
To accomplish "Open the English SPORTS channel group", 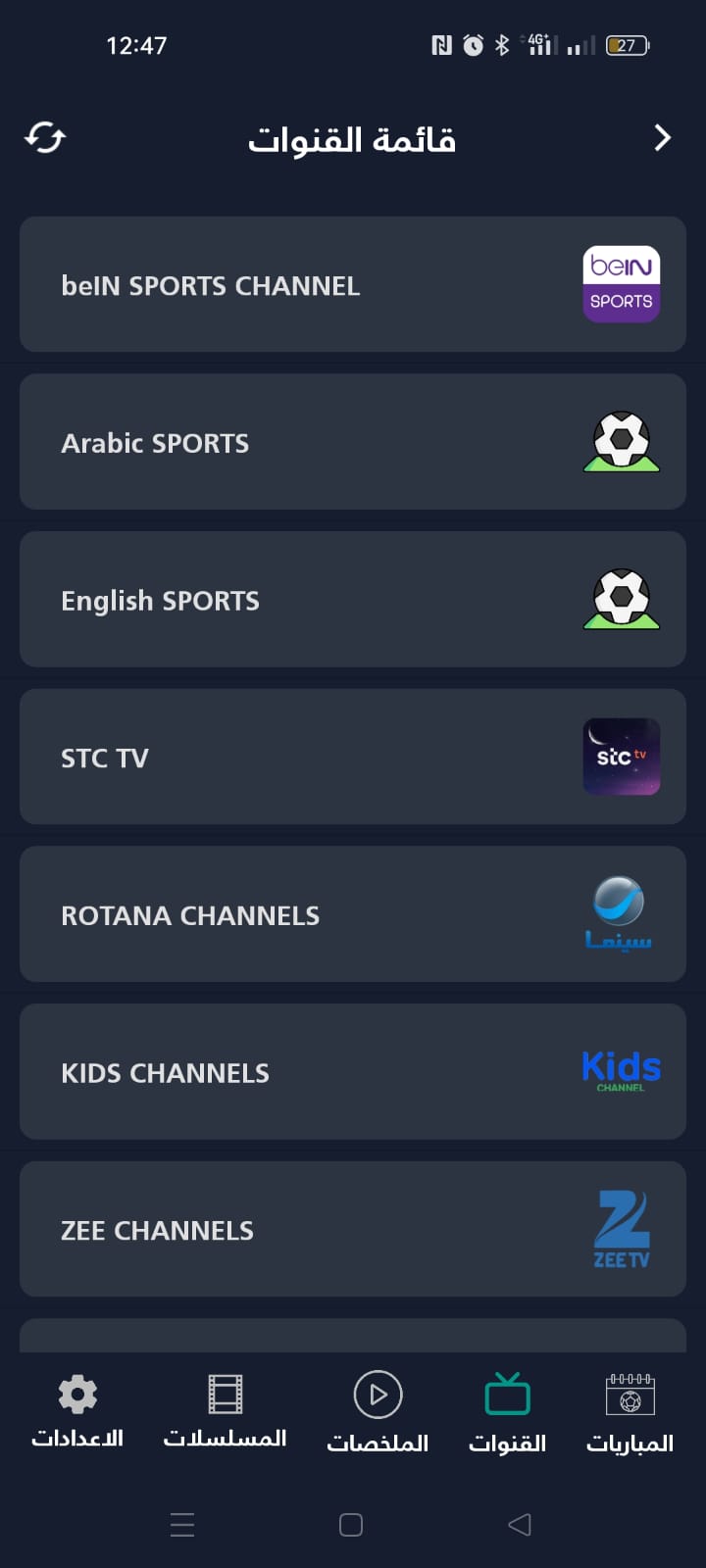I will point(353,600).
